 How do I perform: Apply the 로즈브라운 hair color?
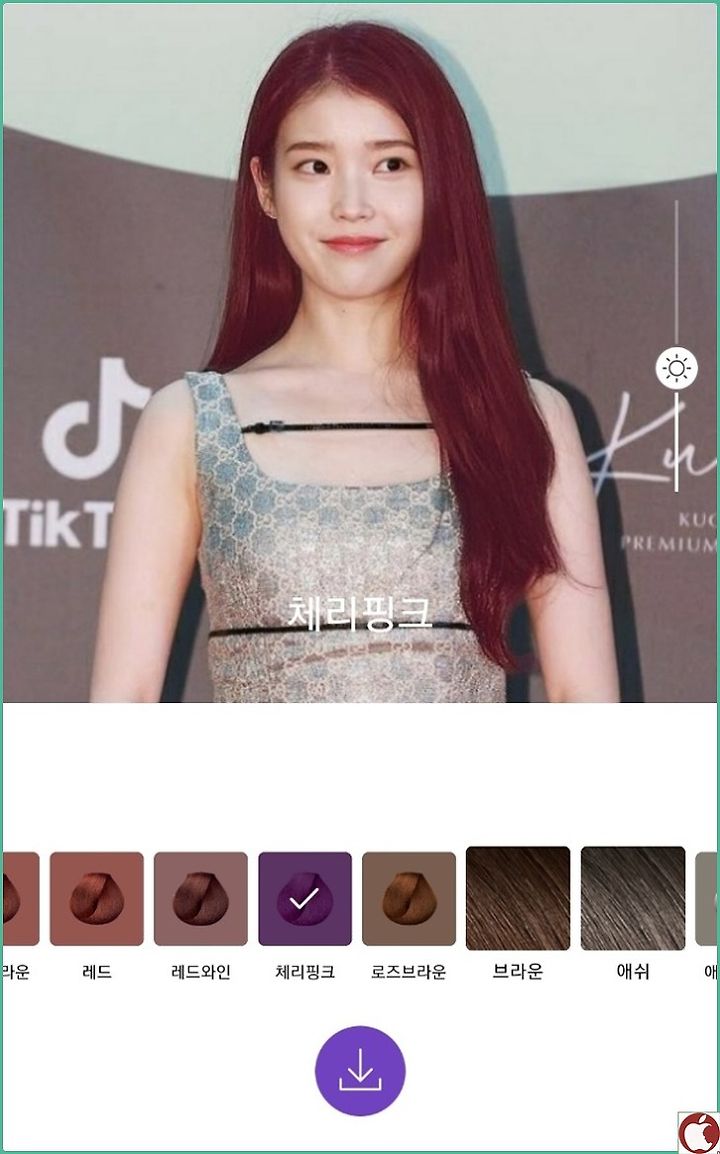tap(409, 899)
